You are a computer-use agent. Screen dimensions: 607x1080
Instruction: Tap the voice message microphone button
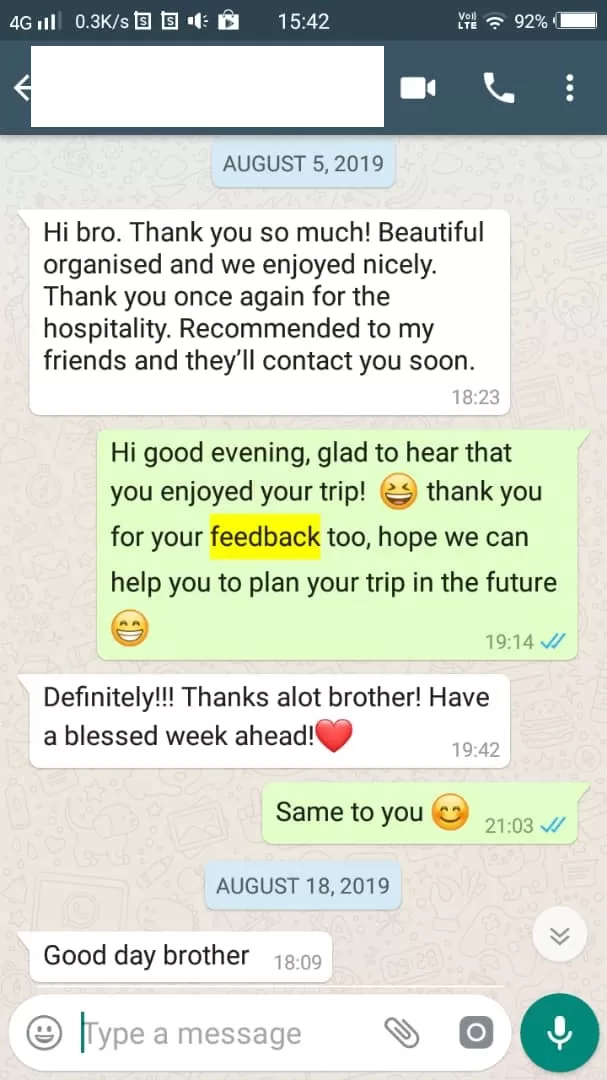tap(559, 1033)
